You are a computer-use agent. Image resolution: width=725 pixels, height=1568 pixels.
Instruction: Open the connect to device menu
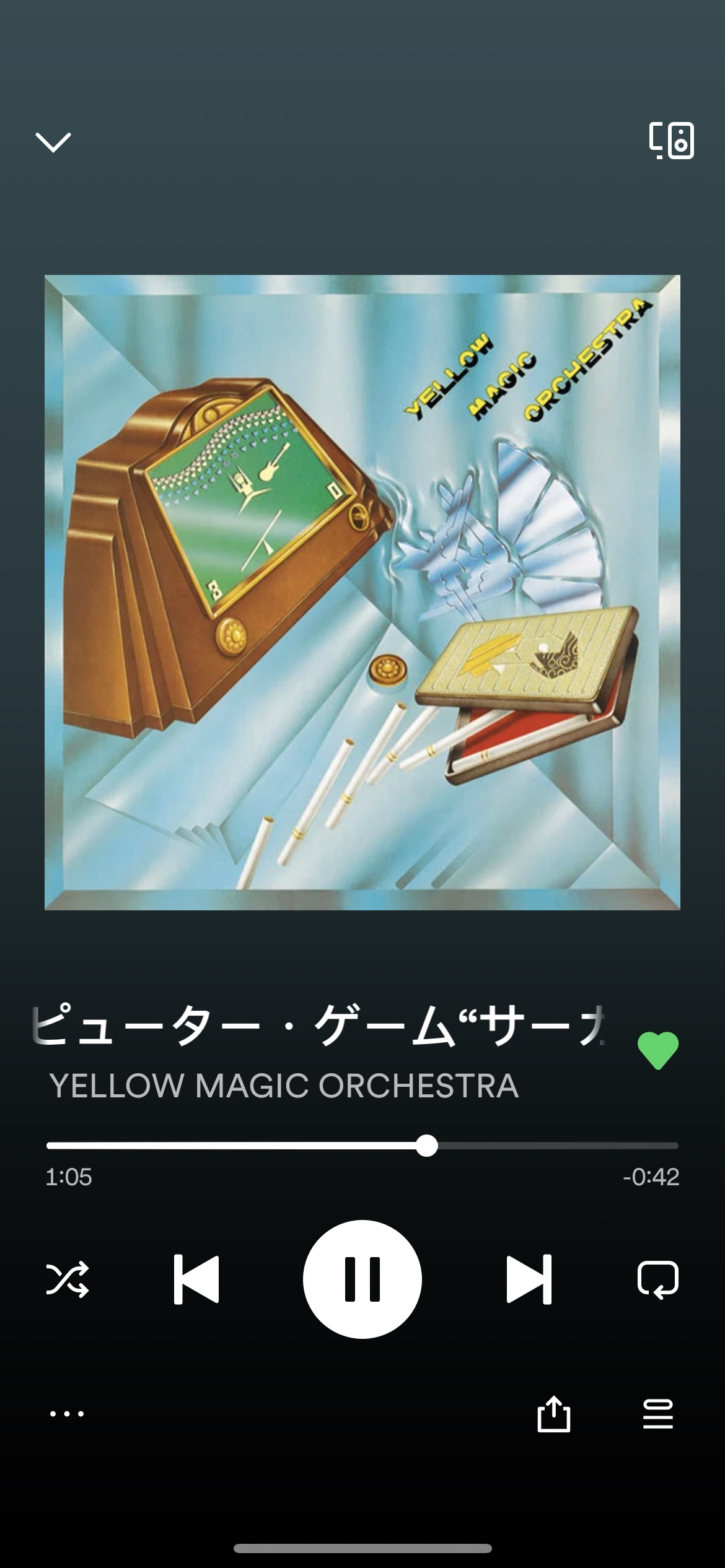(x=672, y=141)
